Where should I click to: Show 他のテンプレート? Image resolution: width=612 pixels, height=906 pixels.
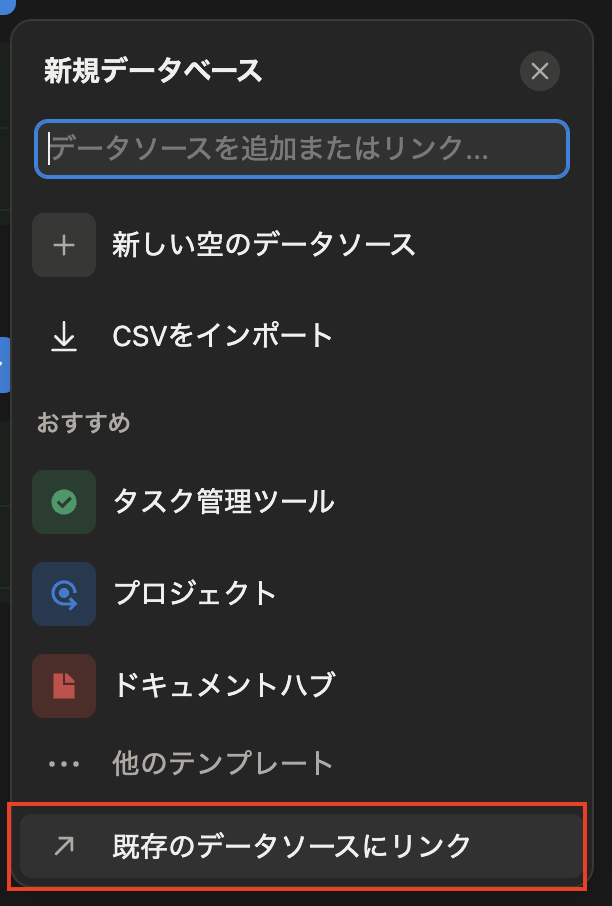point(222,764)
